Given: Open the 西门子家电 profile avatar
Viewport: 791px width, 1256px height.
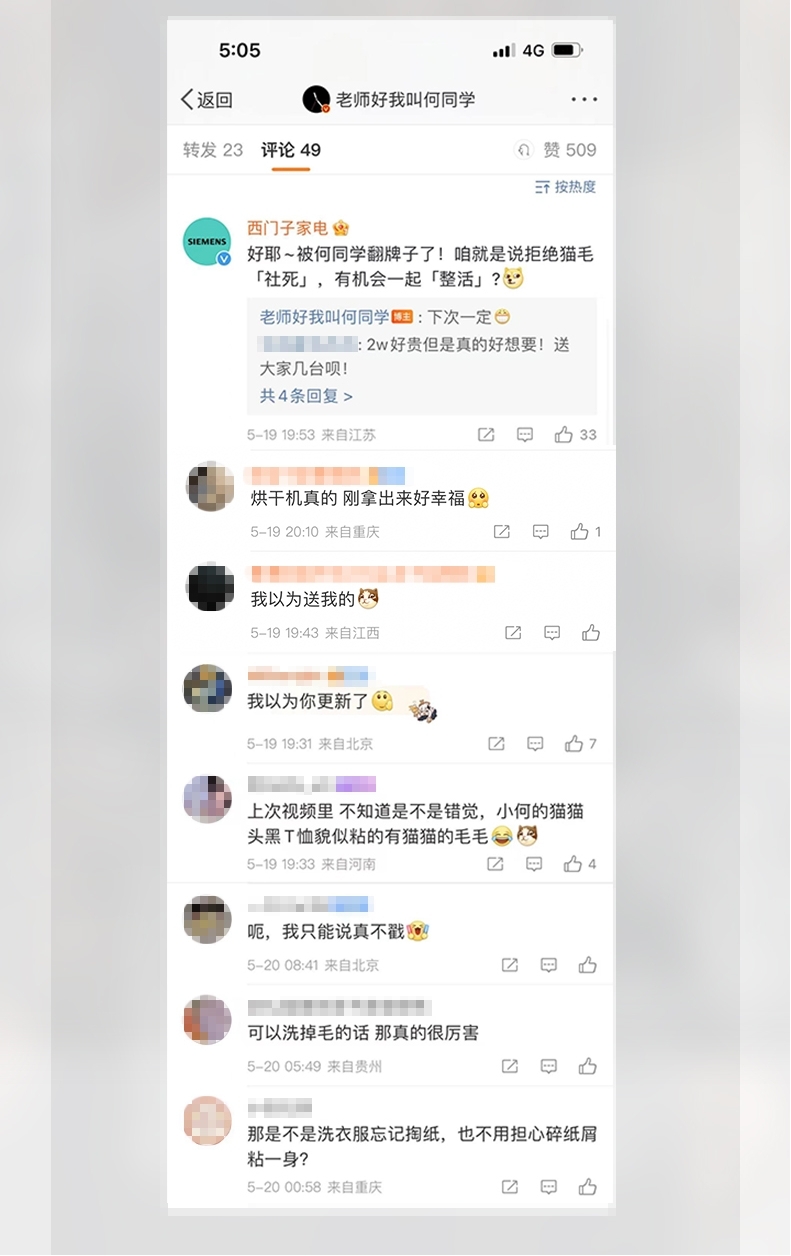Looking at the screenshot, I should point(208,241).
